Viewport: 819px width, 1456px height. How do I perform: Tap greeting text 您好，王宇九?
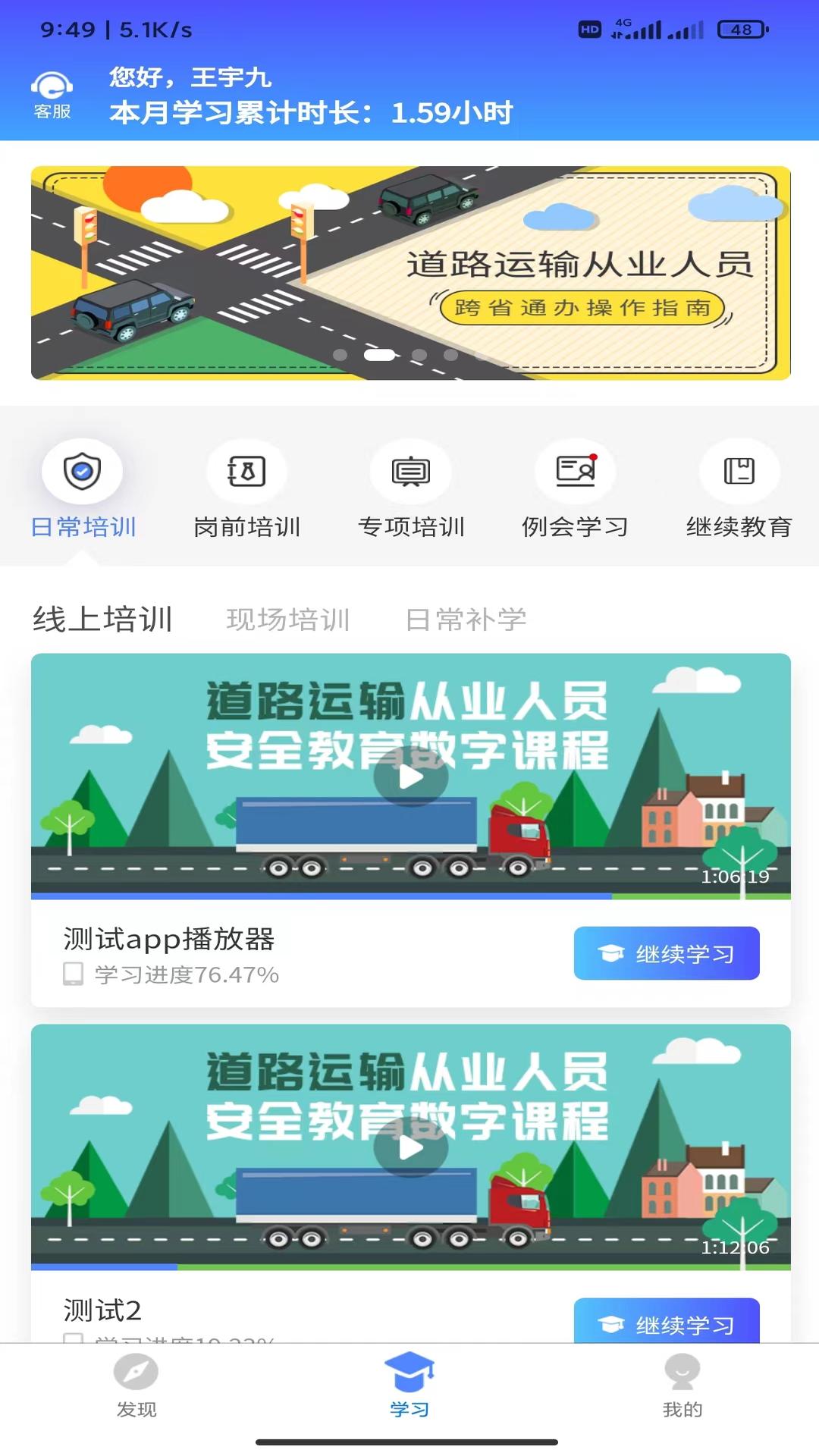tap(191, 77)
